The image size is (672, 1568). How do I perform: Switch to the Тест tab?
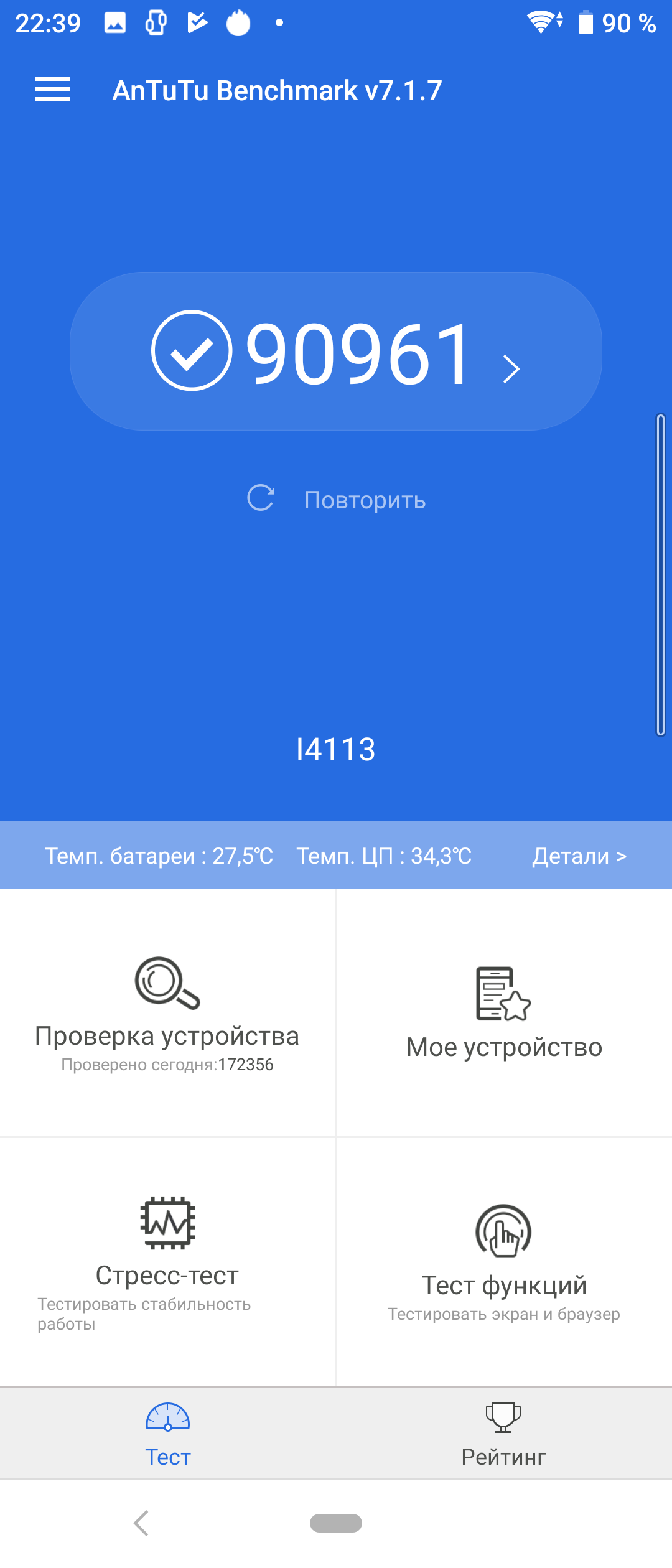(168, 1434)
